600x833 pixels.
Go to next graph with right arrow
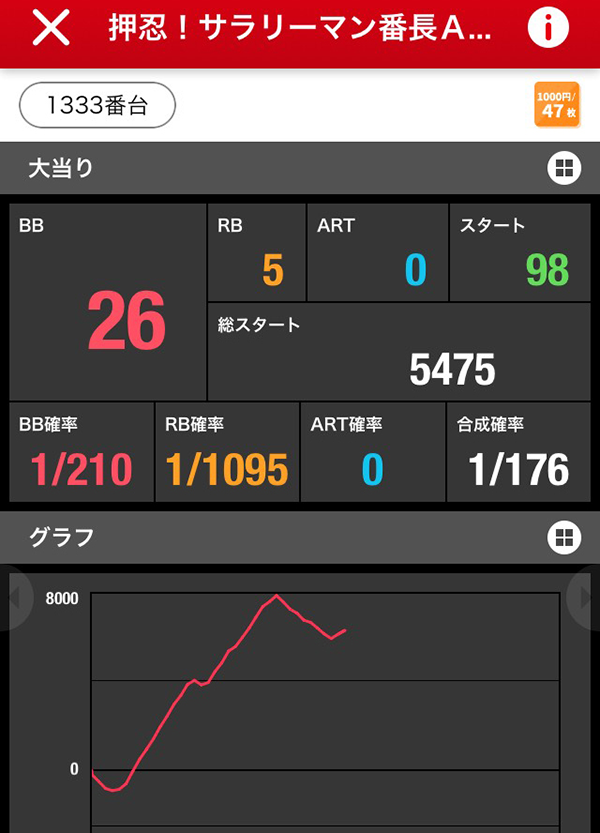584,598
